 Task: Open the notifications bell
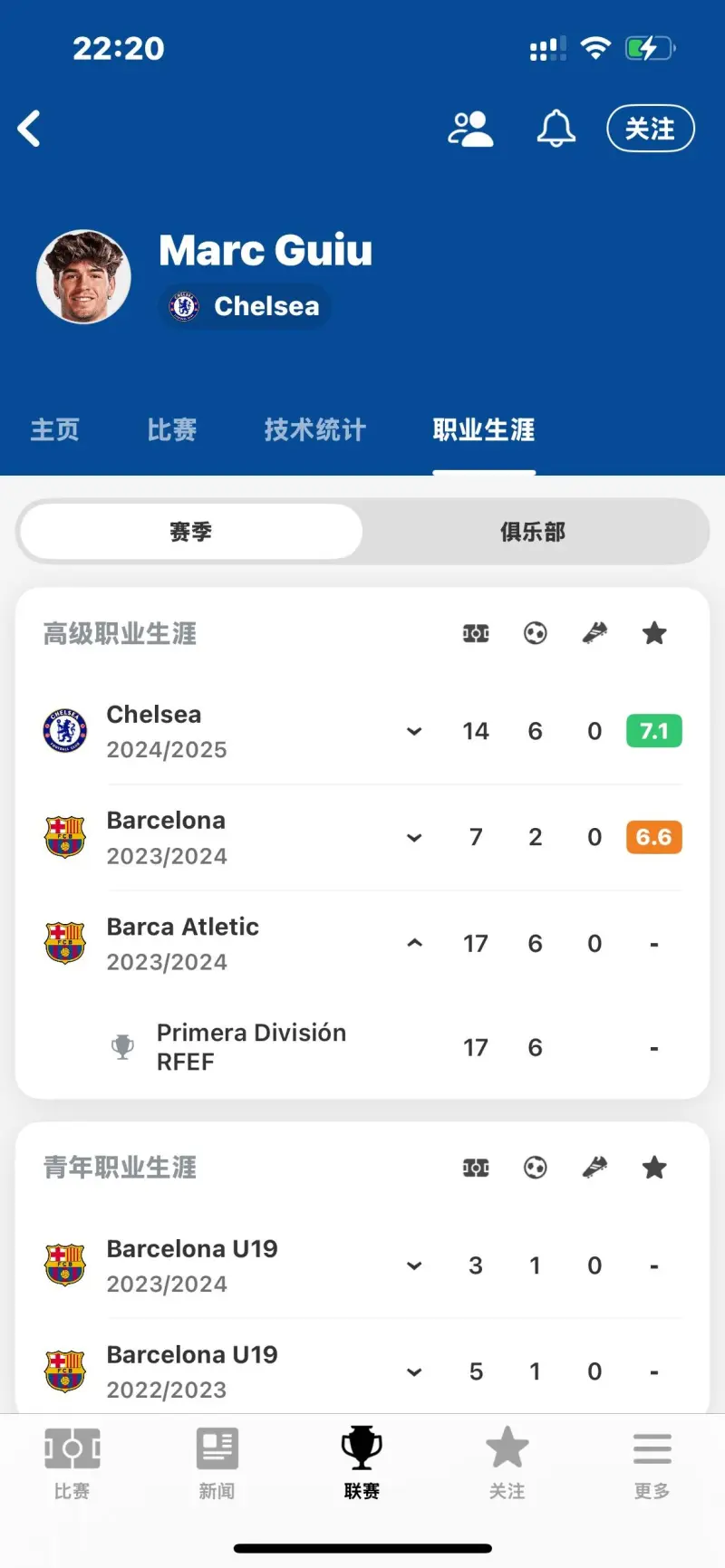click(x=556, y=129)
